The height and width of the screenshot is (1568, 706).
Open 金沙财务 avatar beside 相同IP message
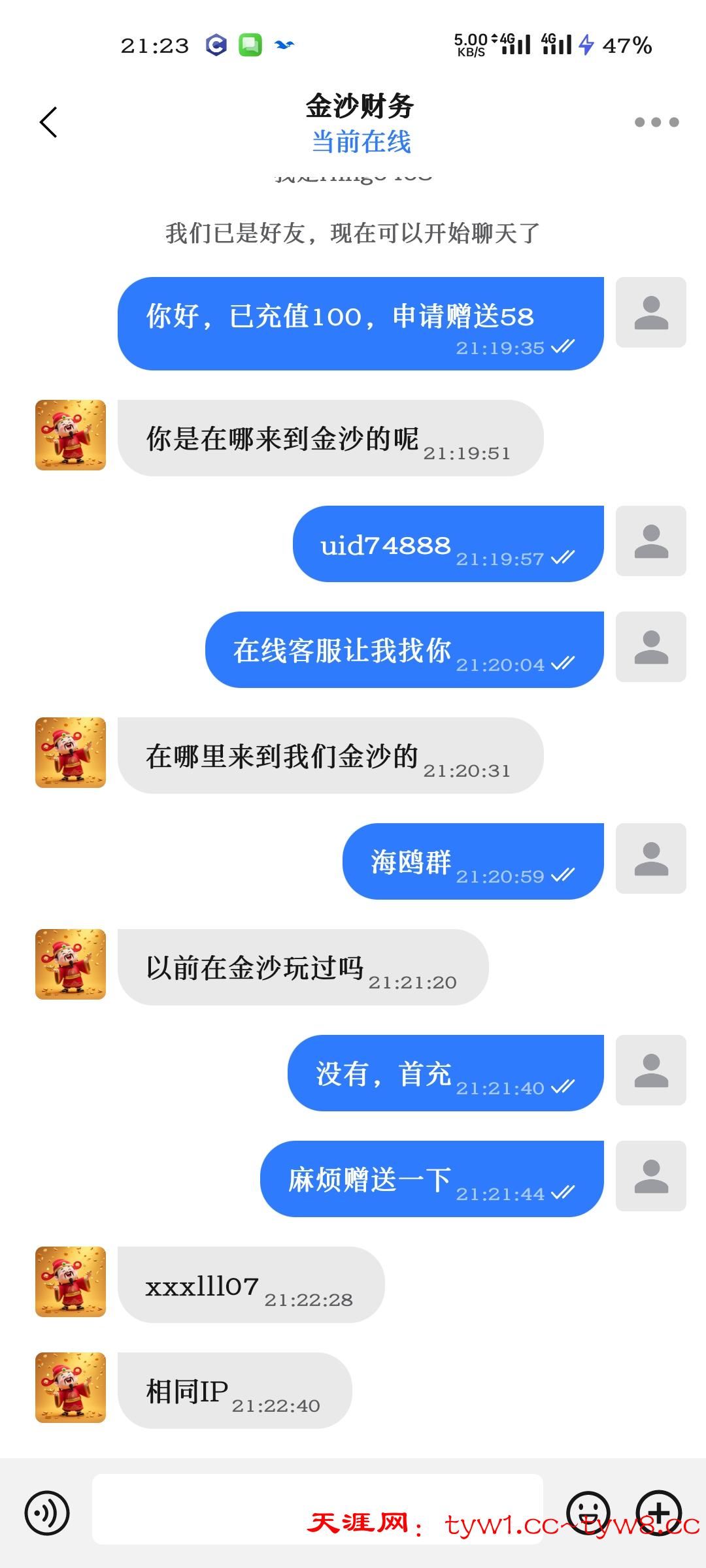[x=71, y=1387]
